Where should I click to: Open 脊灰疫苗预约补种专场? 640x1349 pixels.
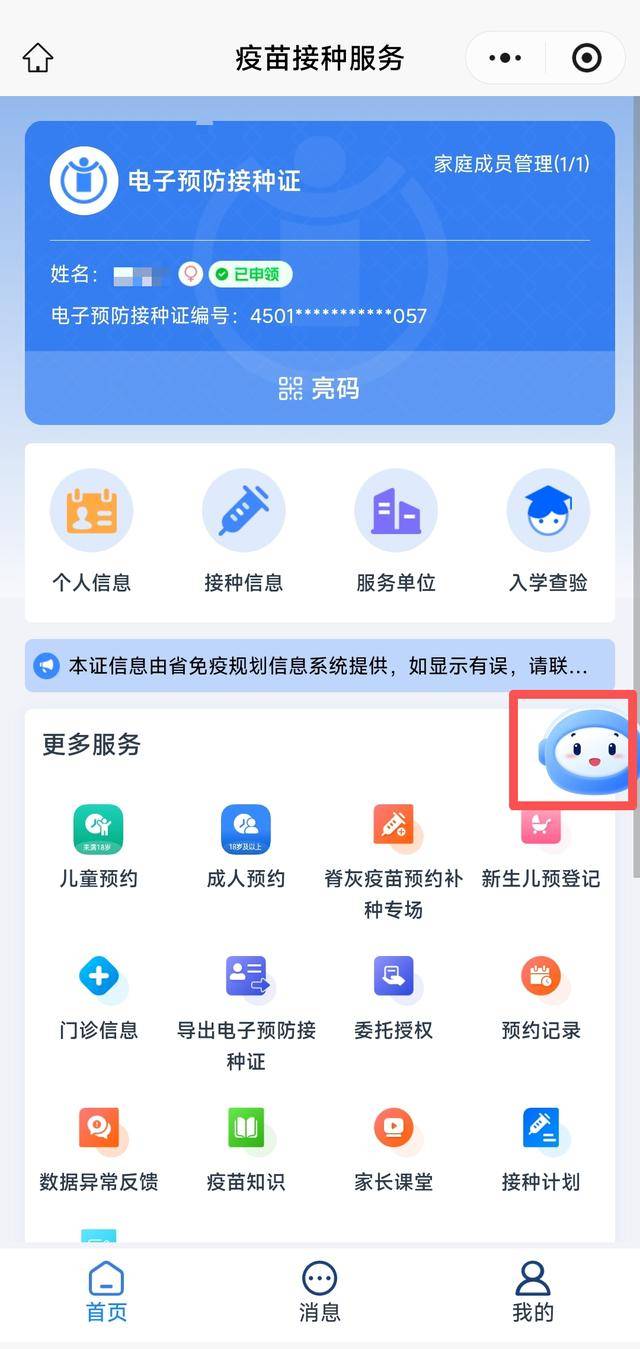point(393,858)
